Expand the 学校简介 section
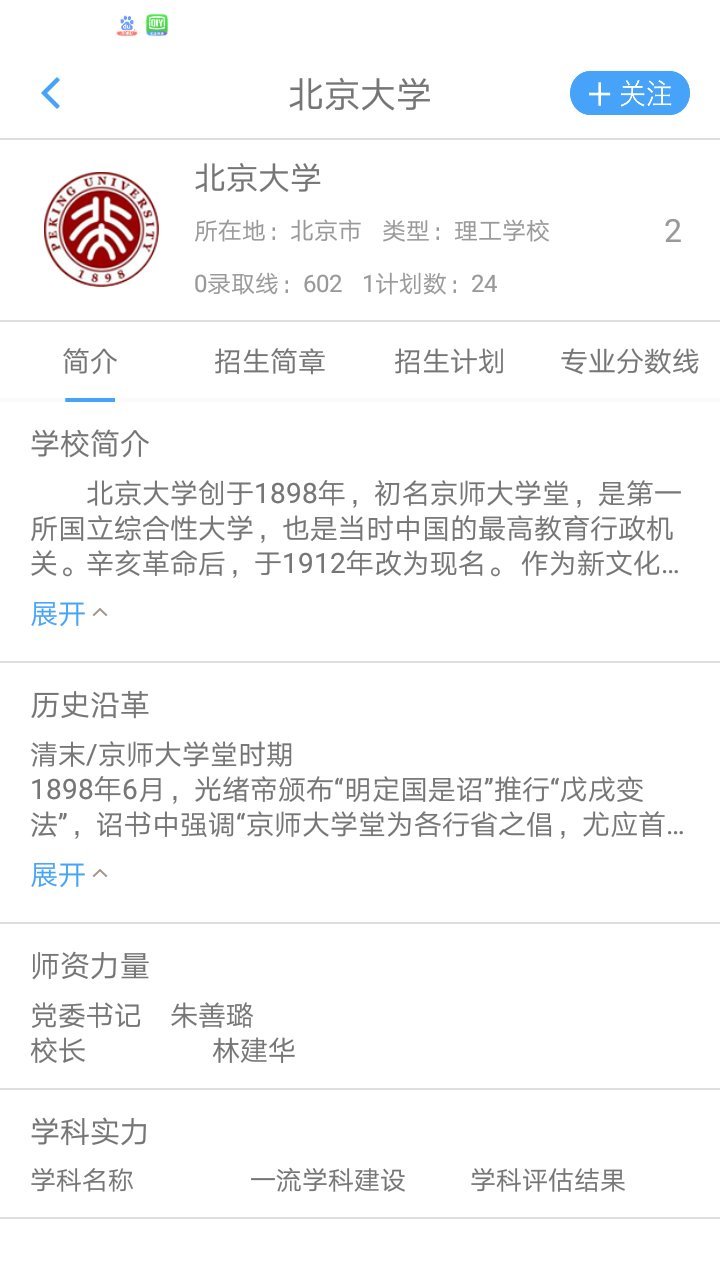Viewport: 720px width, 1280px height. pos(68,614)
